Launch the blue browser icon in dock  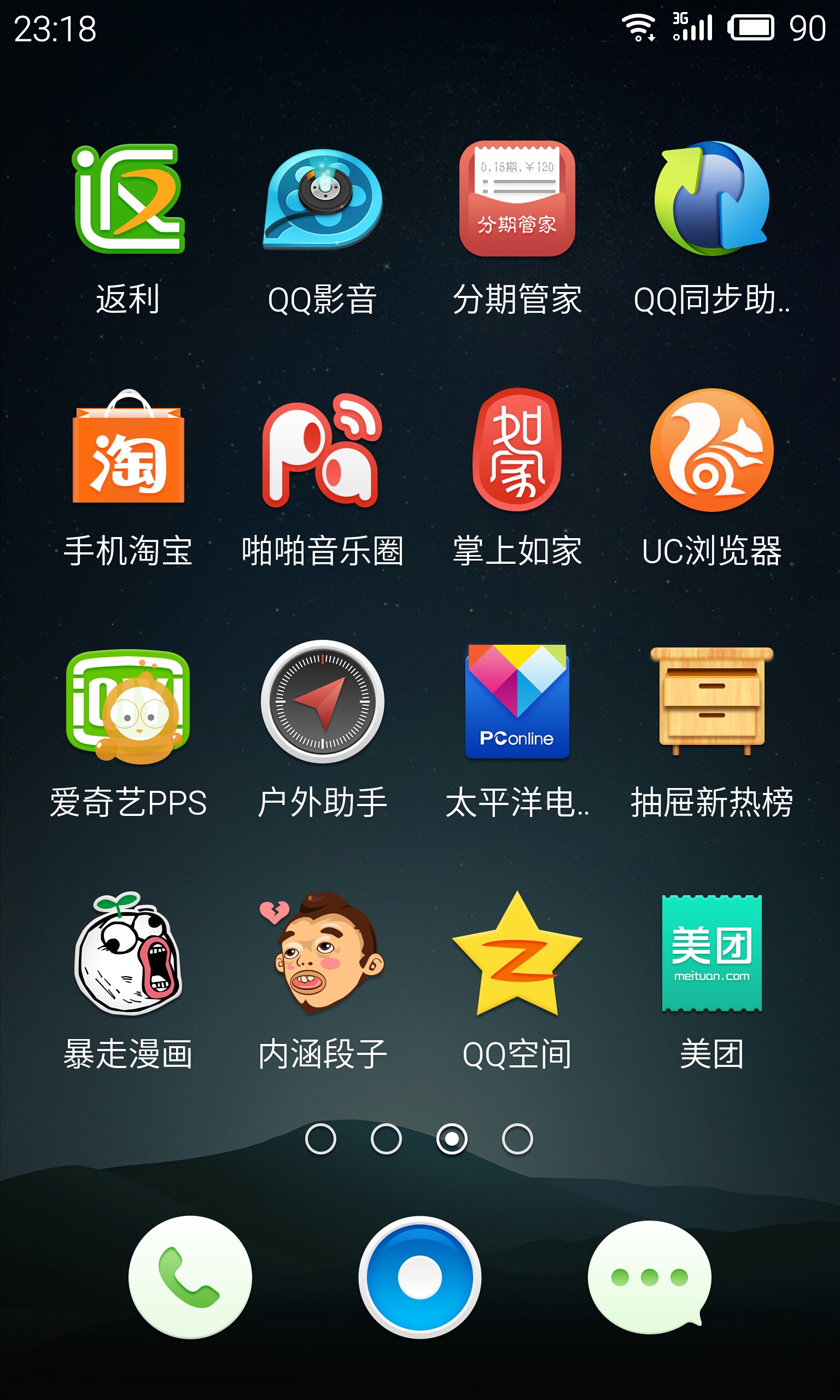tap(420, 1277)
